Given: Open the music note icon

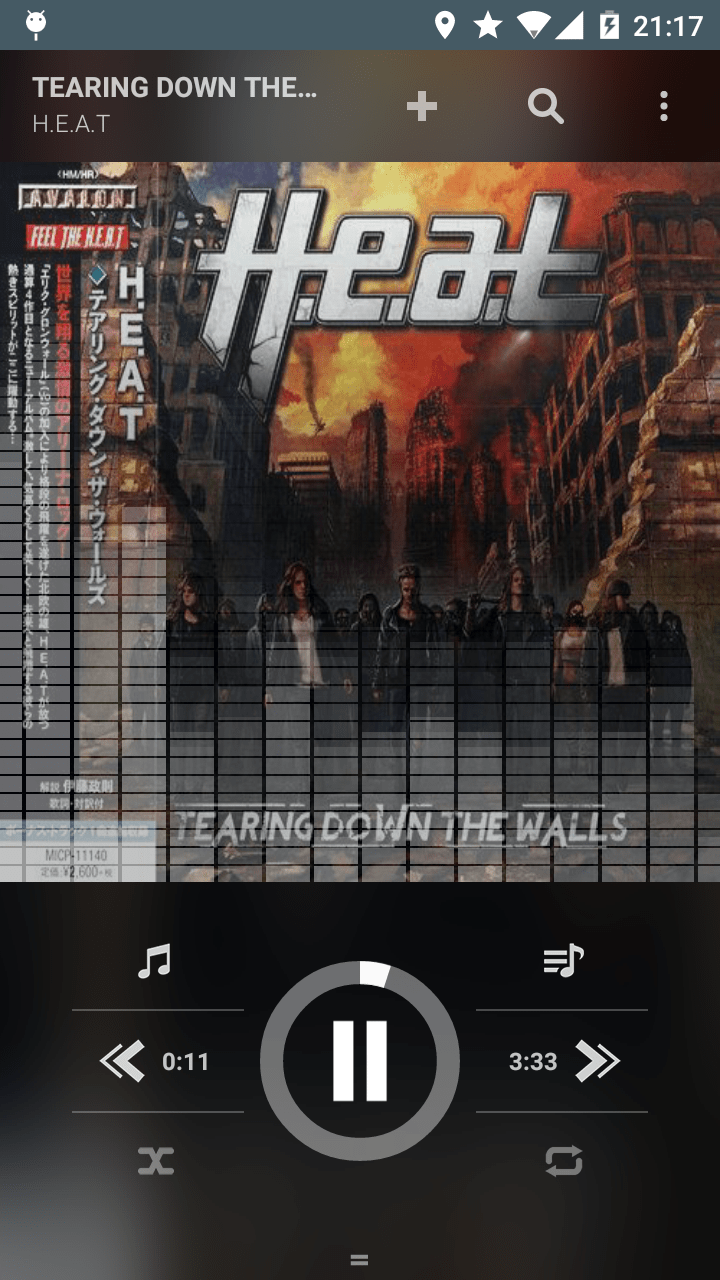Looking at the screenshot, I should (x=154, y=962).
